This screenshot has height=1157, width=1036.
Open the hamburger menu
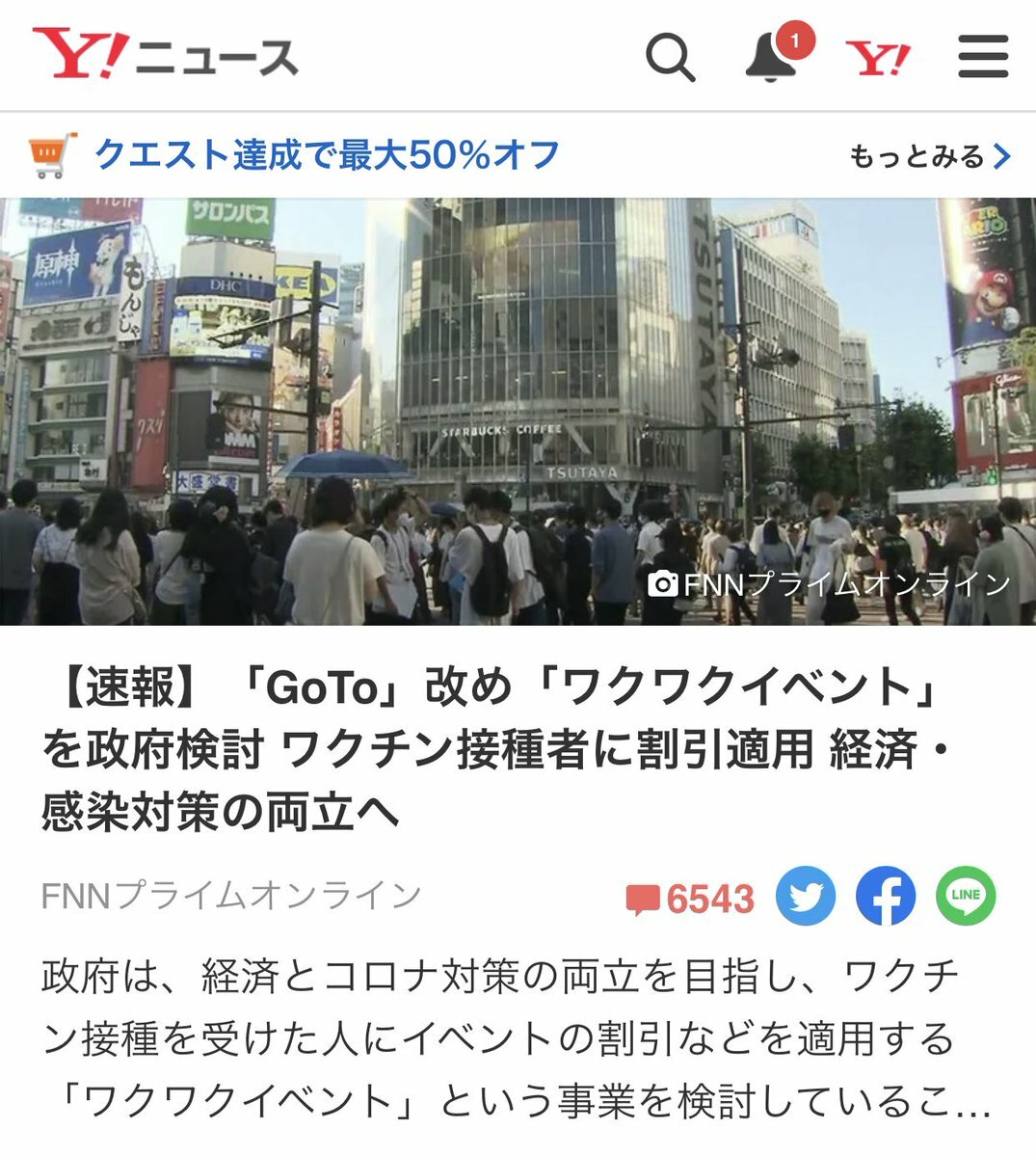click(983, 57)
